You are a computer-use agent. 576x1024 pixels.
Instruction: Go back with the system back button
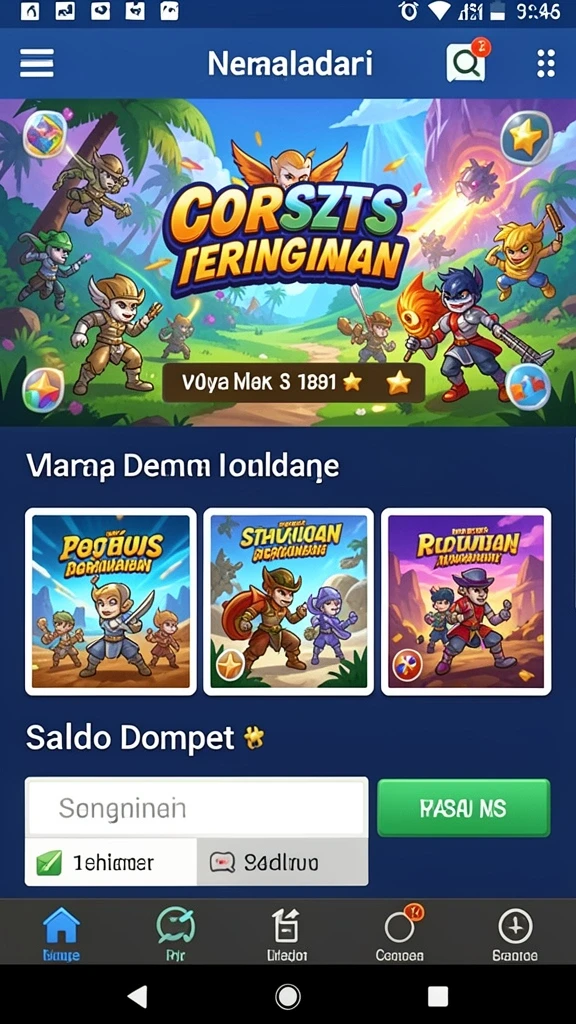(x=138, y=996)
